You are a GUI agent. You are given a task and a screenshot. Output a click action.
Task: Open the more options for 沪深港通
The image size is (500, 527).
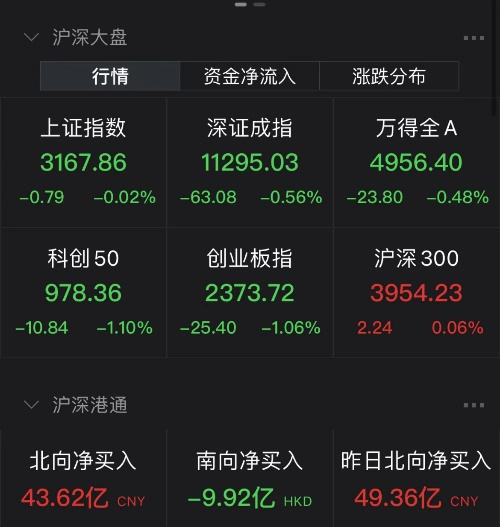click(x=474, y=405)
